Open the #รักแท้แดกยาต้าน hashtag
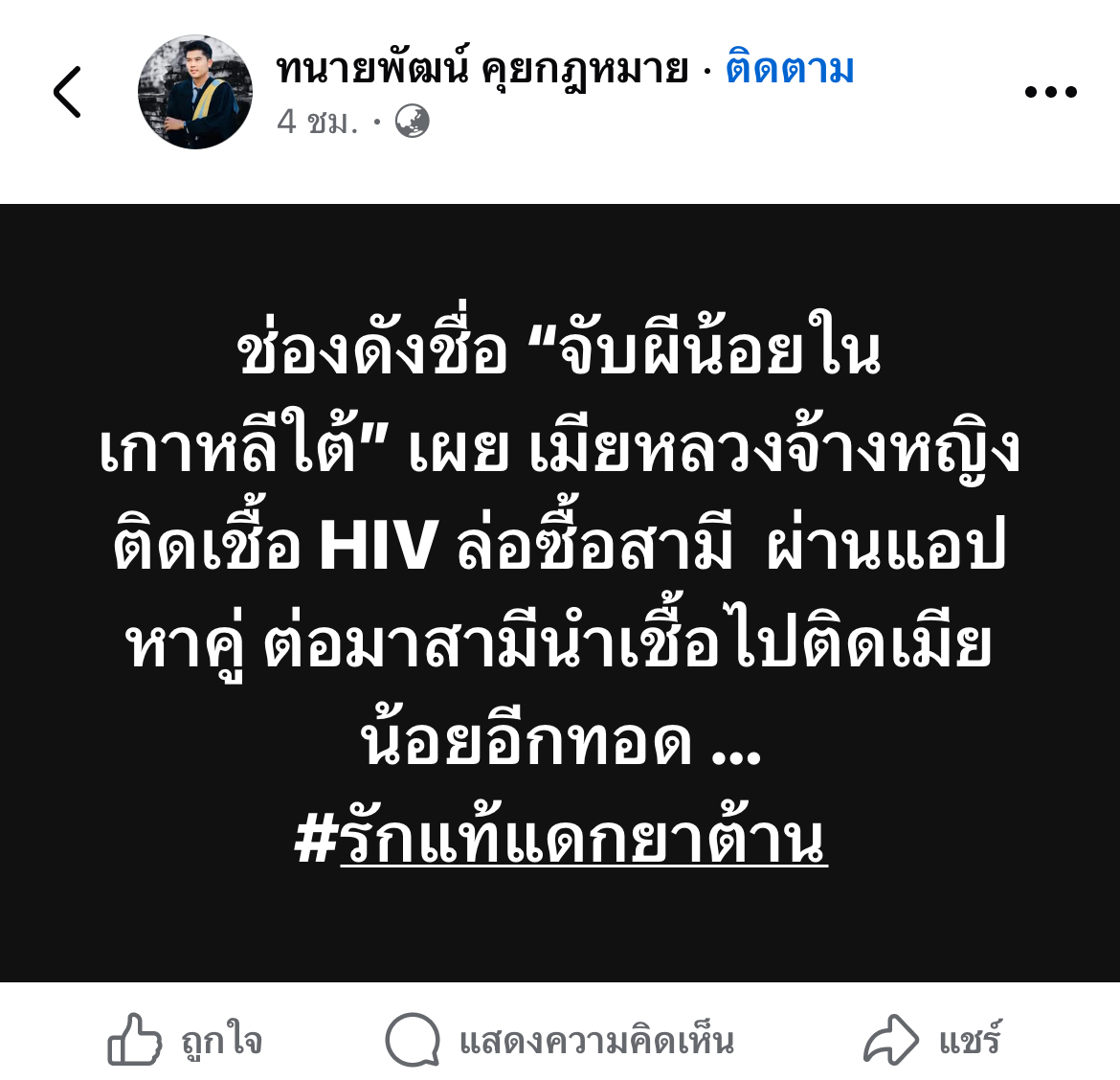 pos(561,840)
